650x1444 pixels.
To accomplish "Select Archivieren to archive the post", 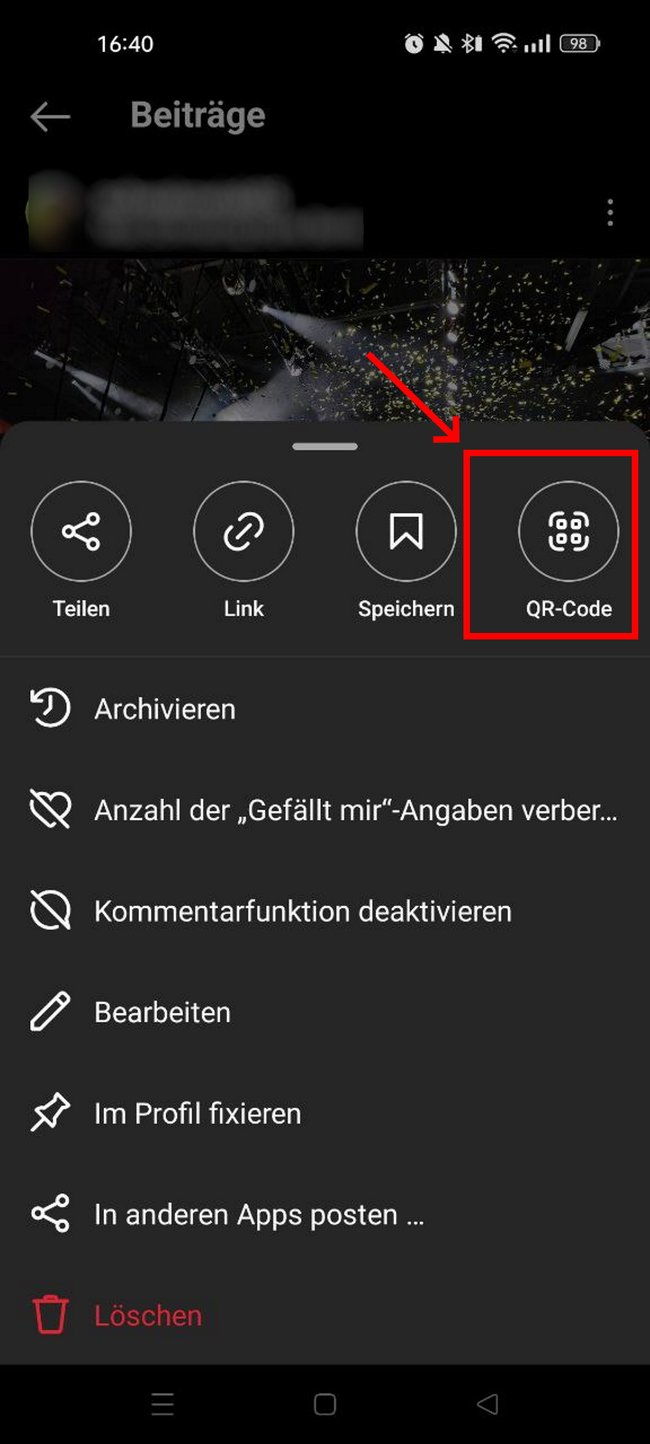I will tap(325, 709).
